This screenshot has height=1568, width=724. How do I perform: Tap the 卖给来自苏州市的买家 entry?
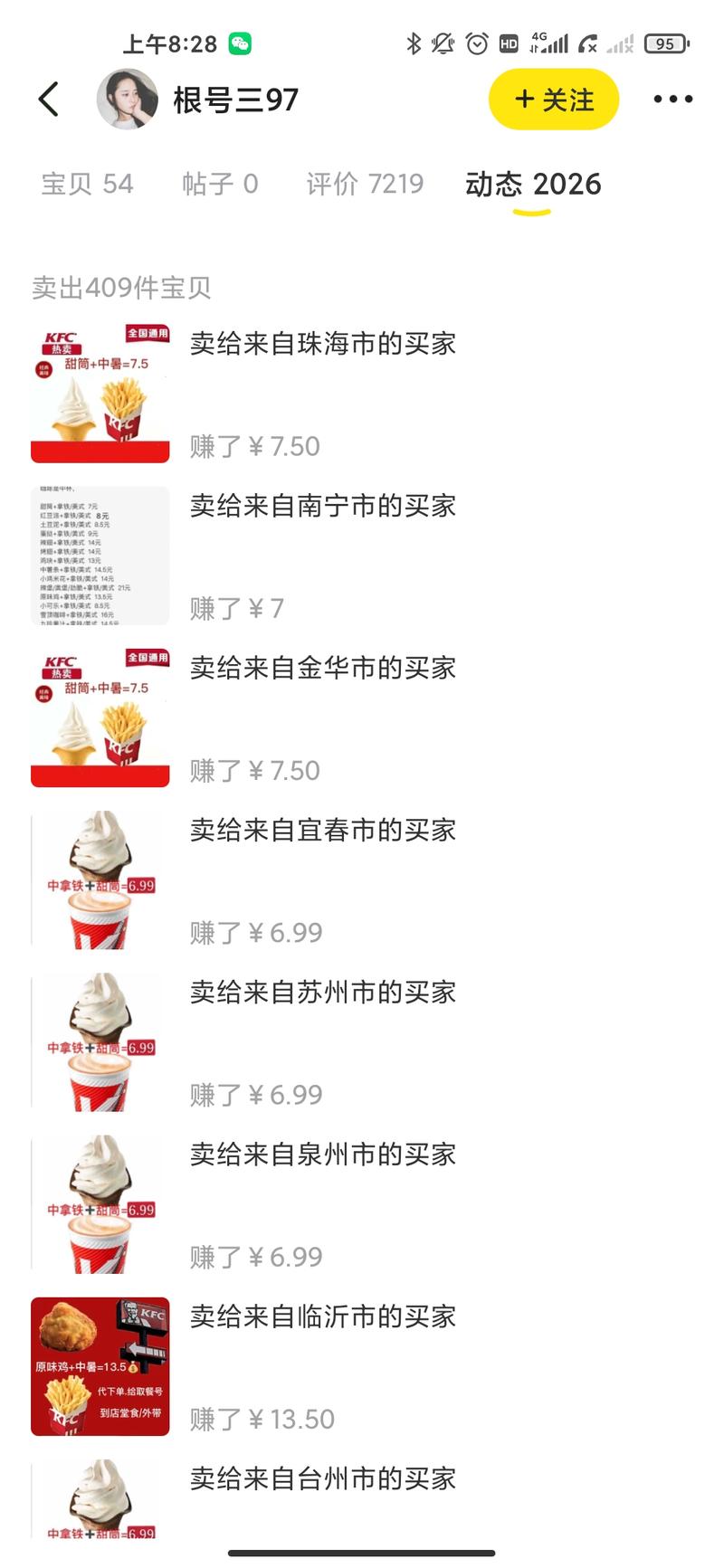point(322,992)
